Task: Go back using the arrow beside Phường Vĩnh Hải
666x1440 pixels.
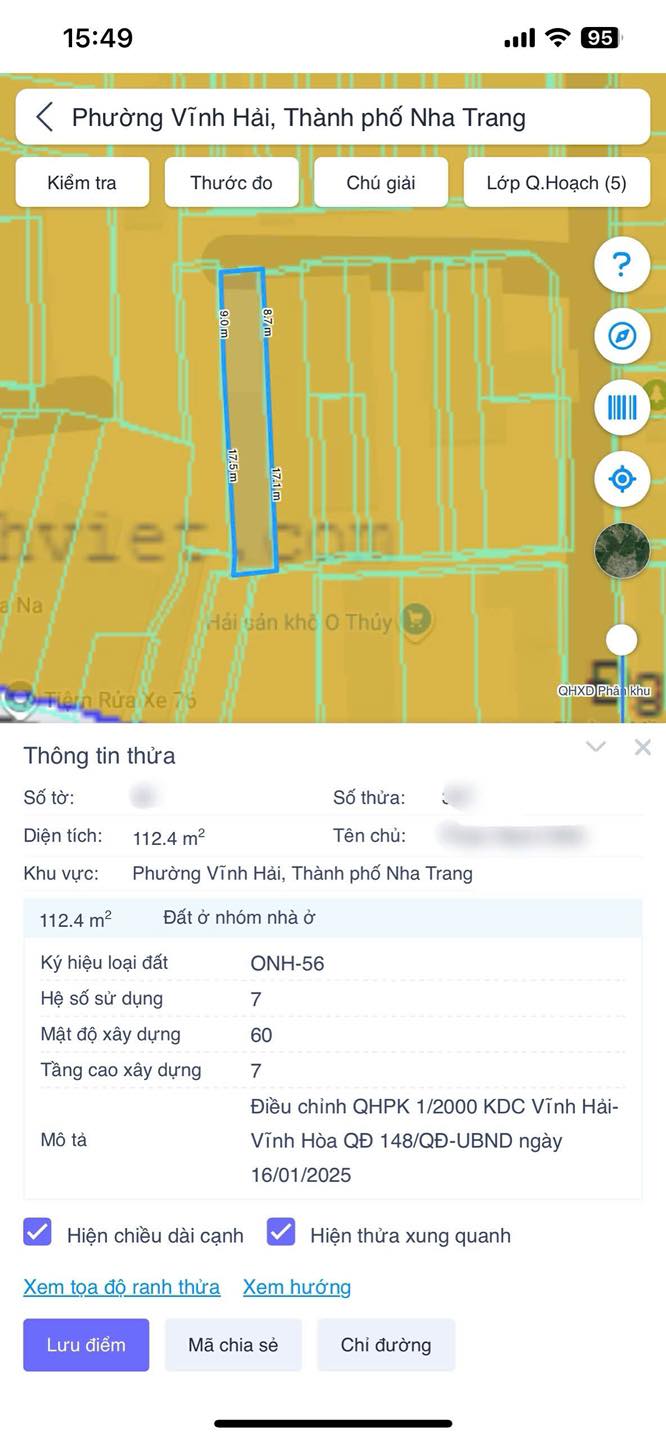Action: (x=44, y=117)
